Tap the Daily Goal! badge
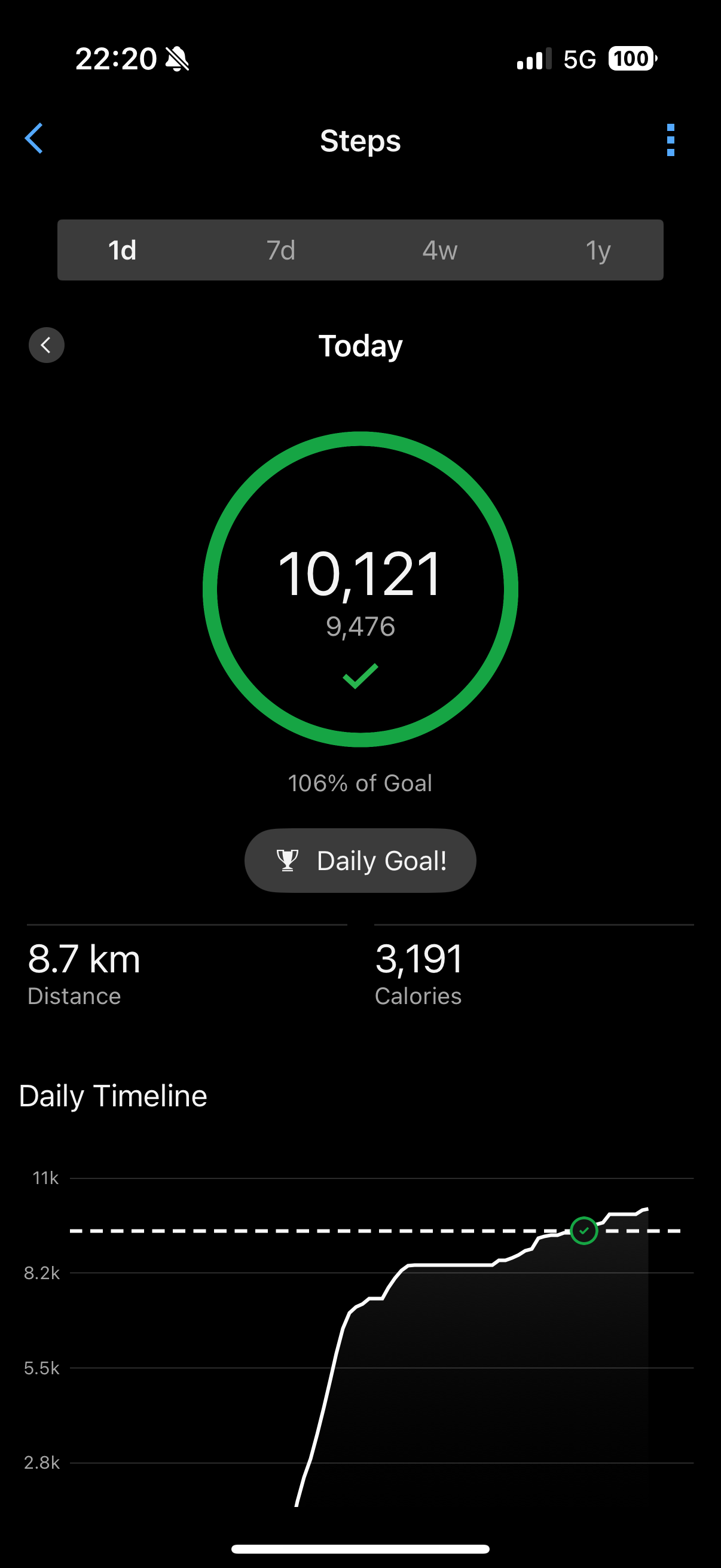The image size is (721, 1568). 360,860
